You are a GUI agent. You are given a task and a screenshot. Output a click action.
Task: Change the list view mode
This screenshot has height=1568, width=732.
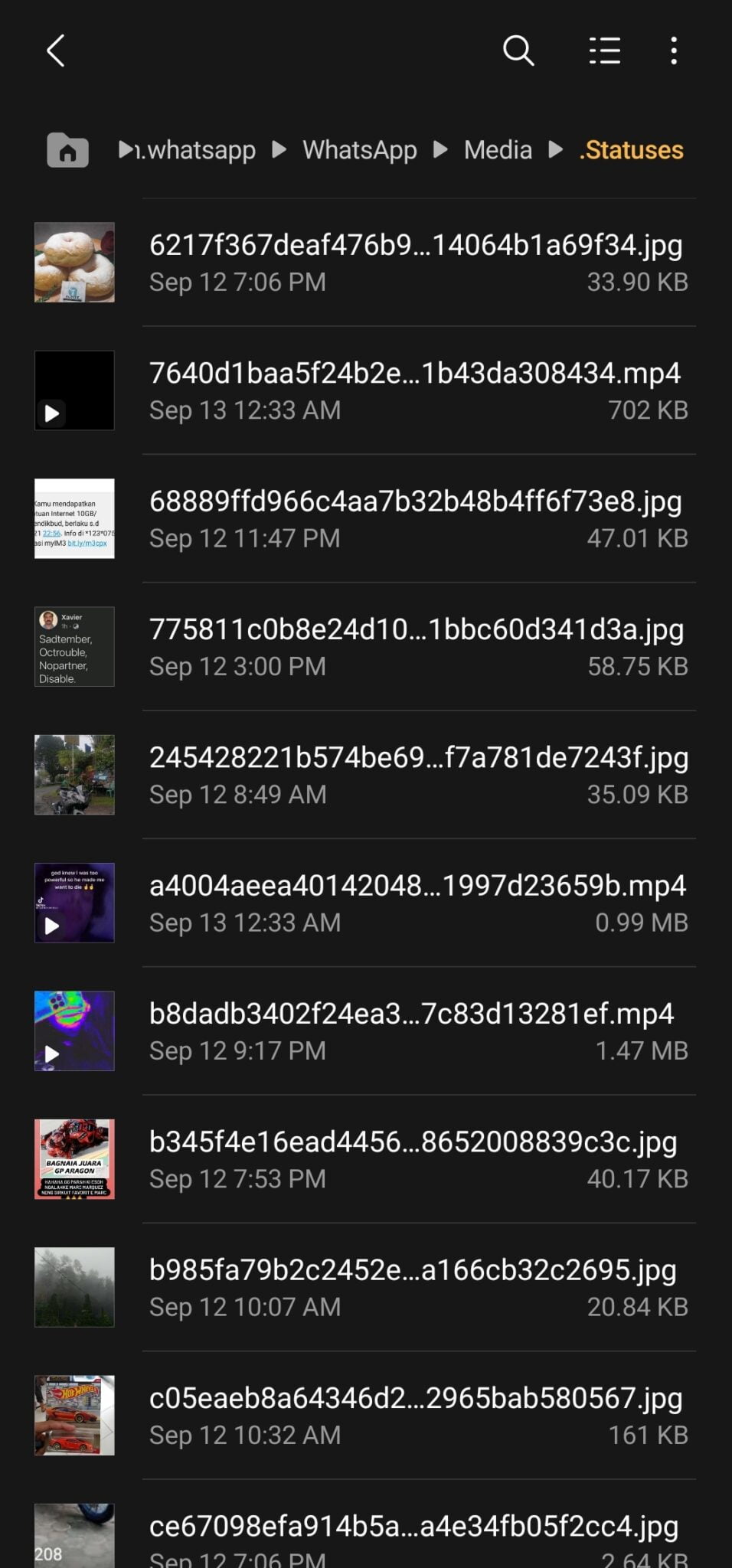click(x=604, y=51)
